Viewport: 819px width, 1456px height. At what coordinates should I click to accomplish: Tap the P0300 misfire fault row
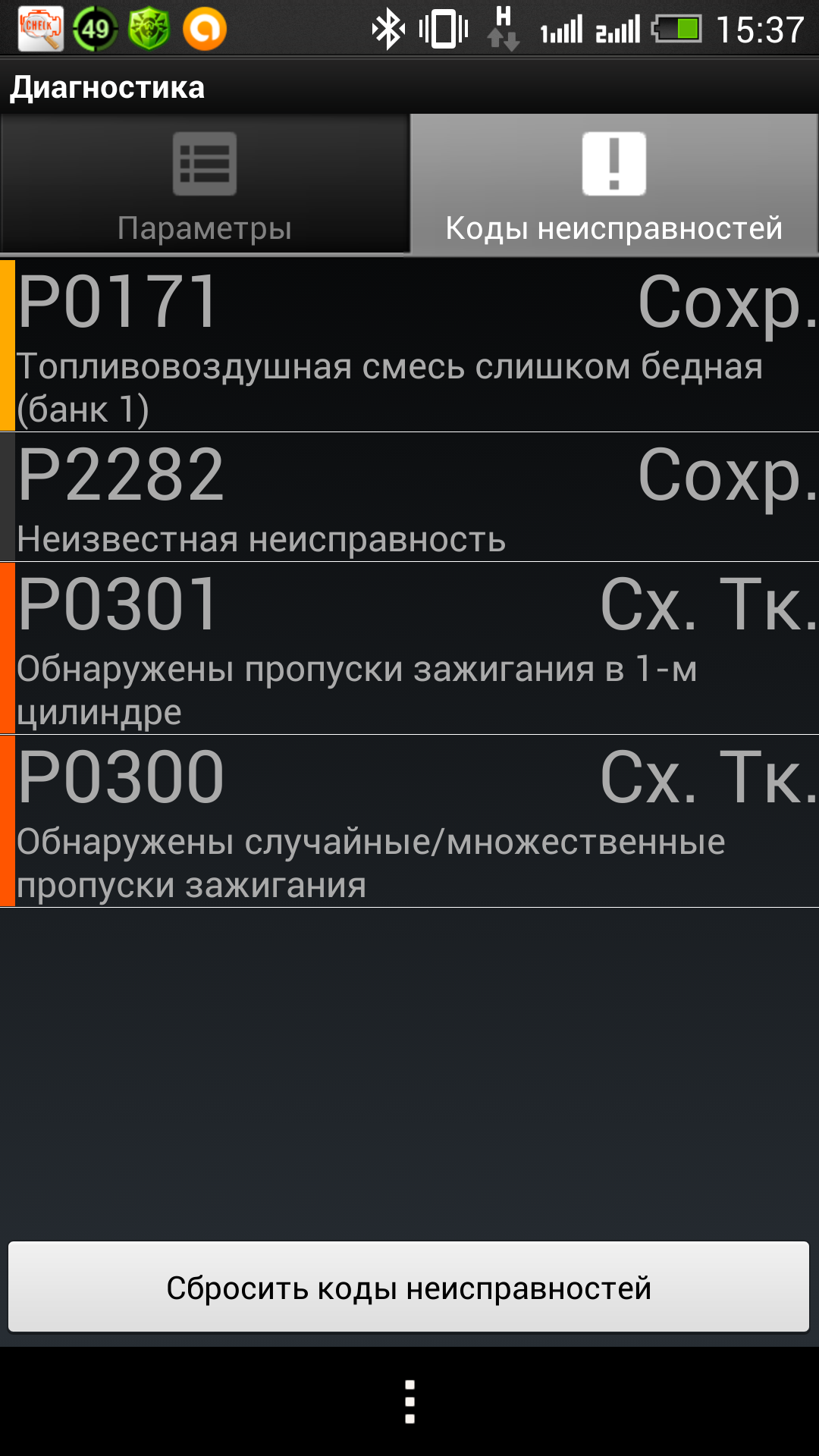tap(409, 821)
